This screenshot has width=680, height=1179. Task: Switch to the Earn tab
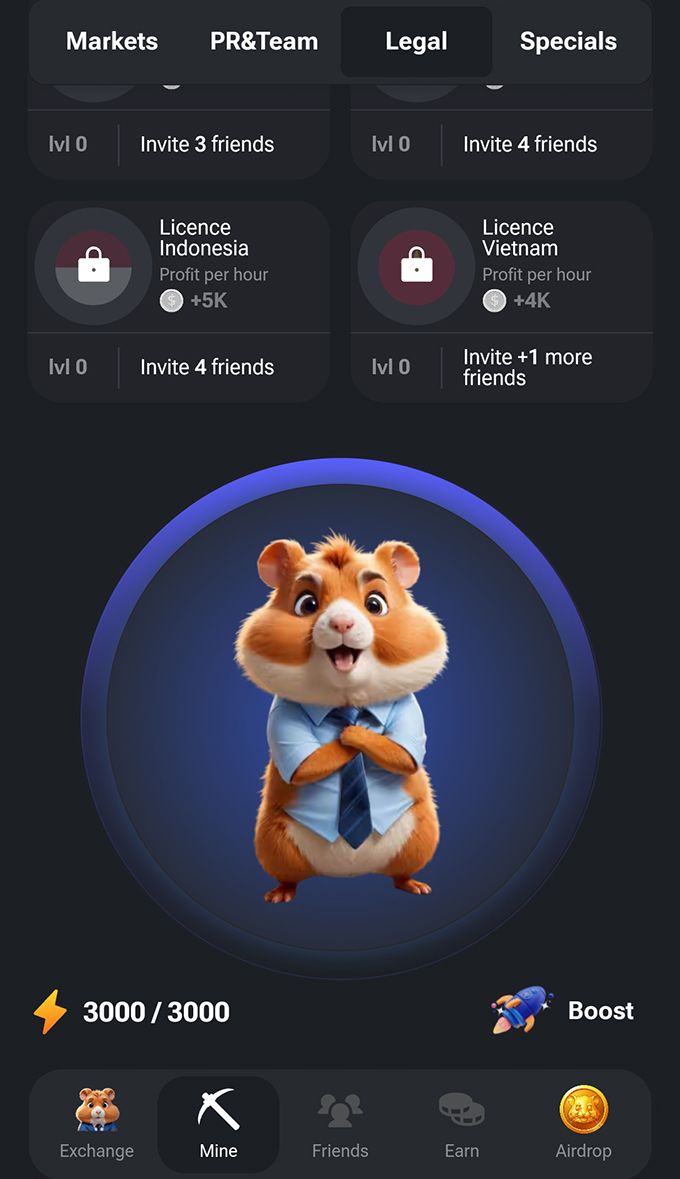pos(462,1124)
